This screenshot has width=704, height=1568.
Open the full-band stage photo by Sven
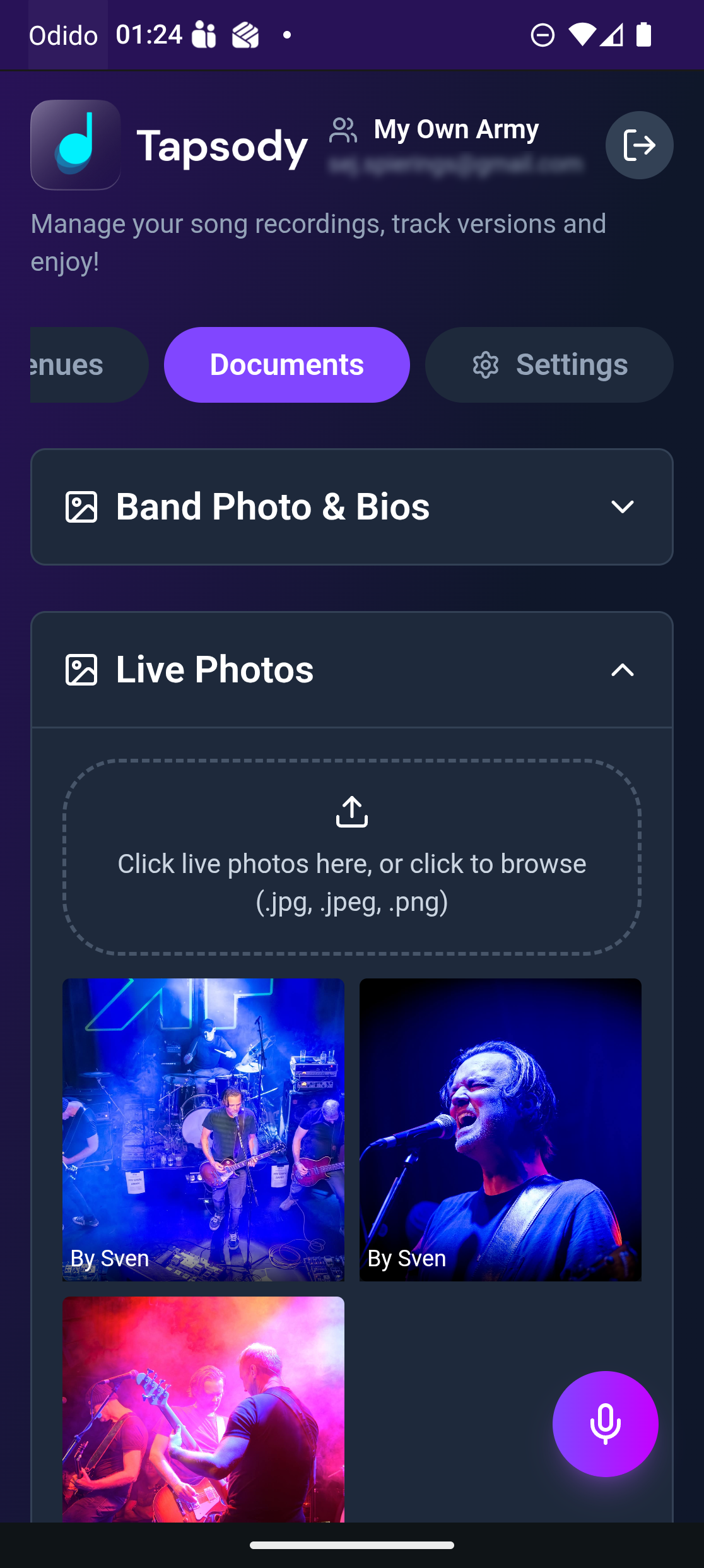coord(203,1129)
